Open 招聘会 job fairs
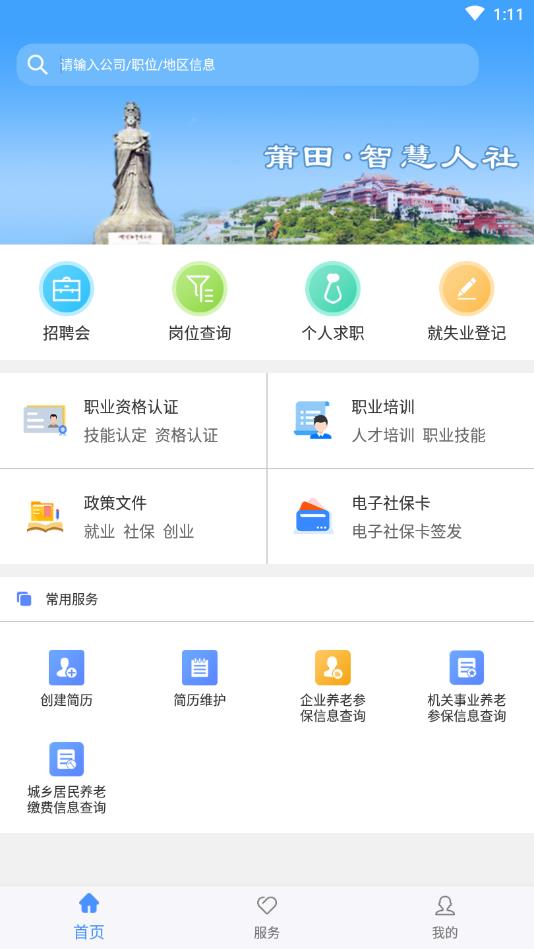534x949 pixels. (67, 302)
